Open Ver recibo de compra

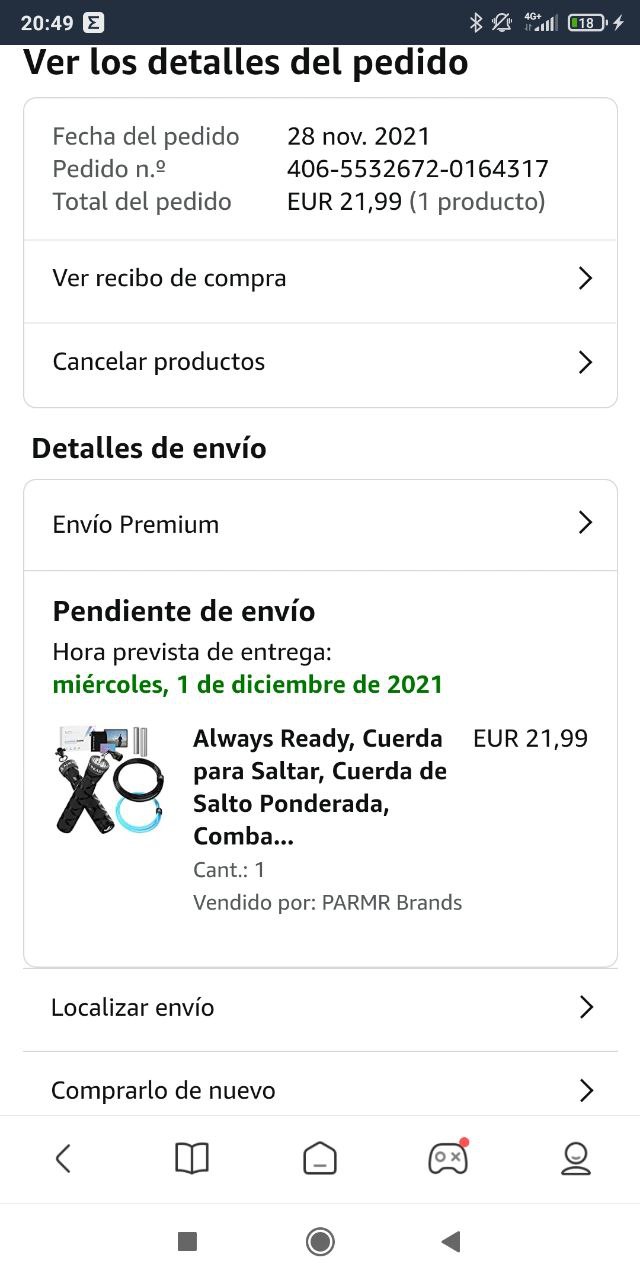[x=320, y=279]
